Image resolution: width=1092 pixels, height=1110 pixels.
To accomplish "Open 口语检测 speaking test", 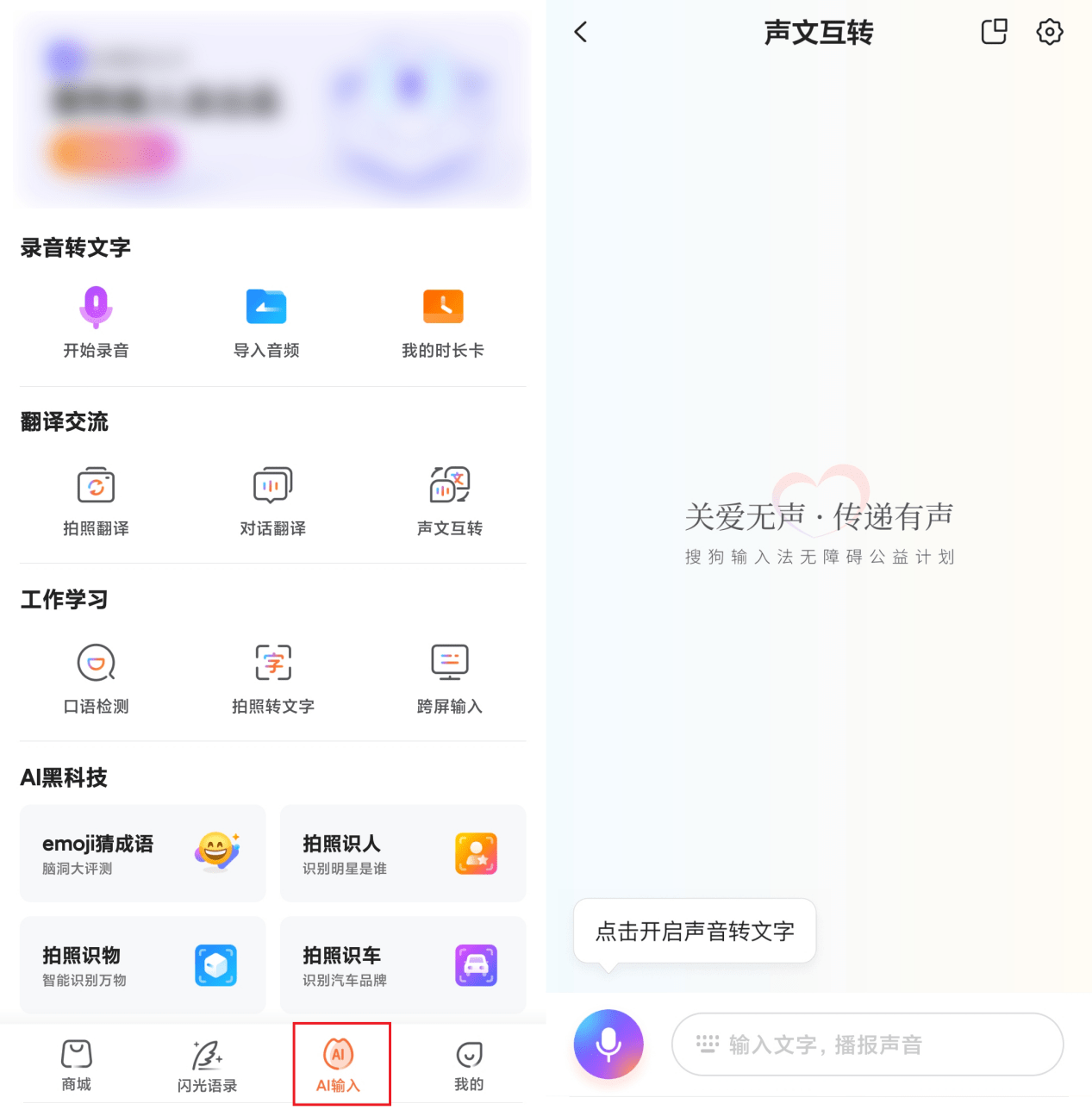I will click(x=96, y=677).
